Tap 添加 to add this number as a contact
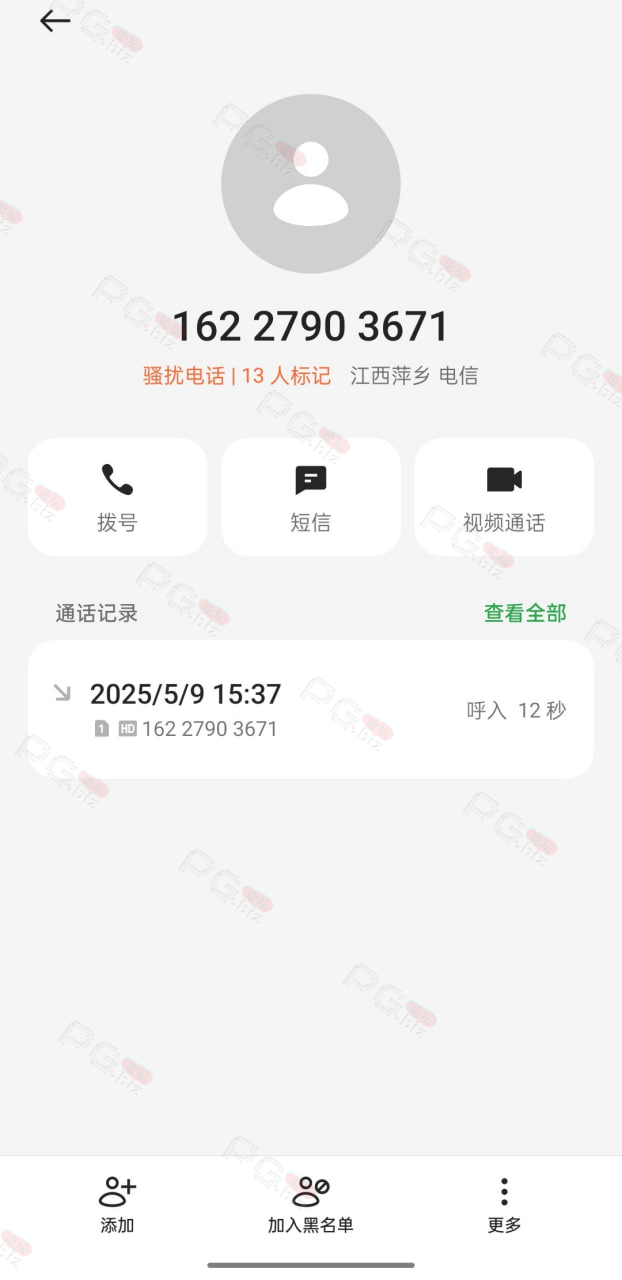The width and height of the screenshot is (622, 1280). [x=117, y=1204]
